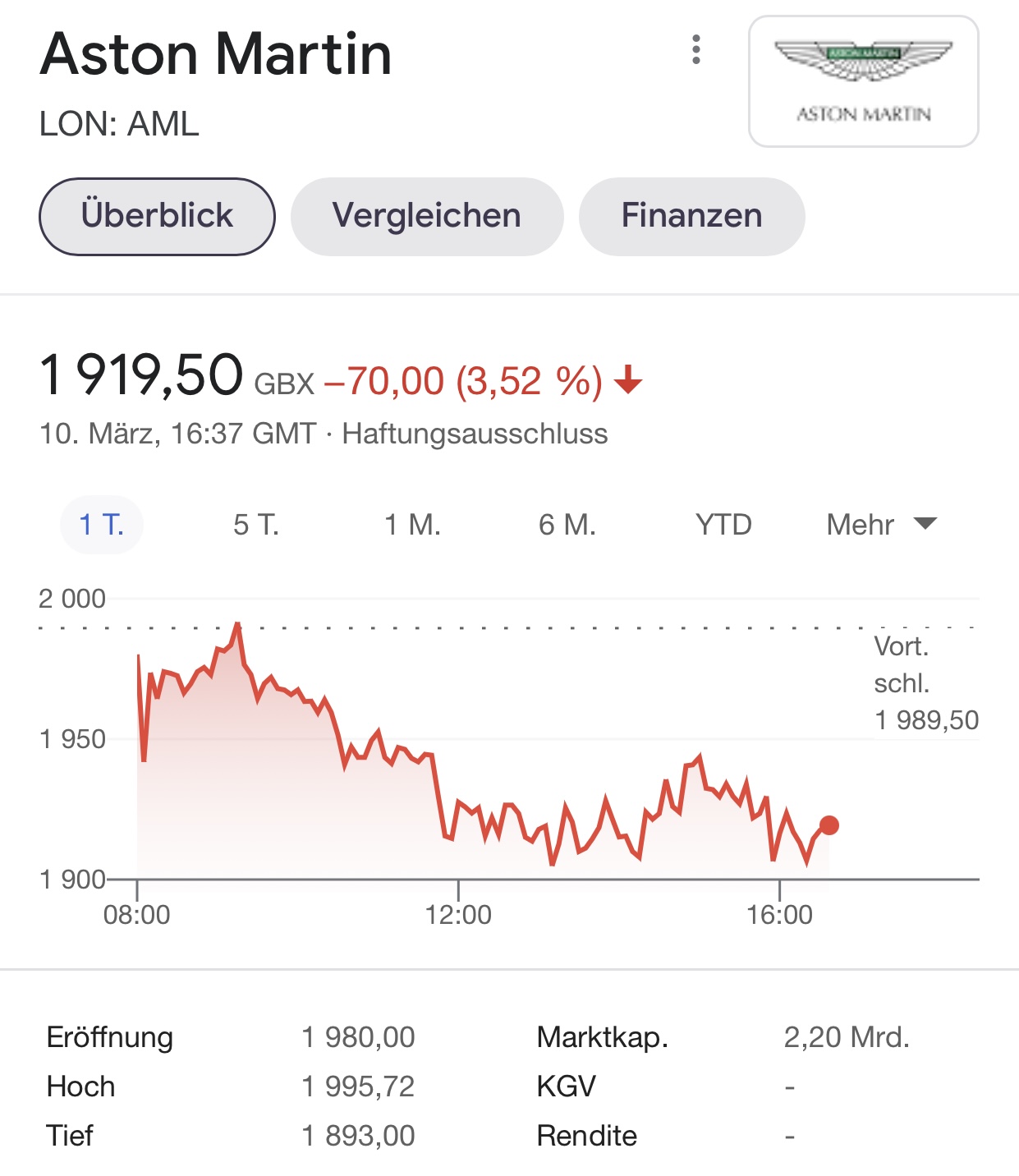Switch to the Vergleichen chip
The image size is (1019, 1176).
click(x=427, y=216)
